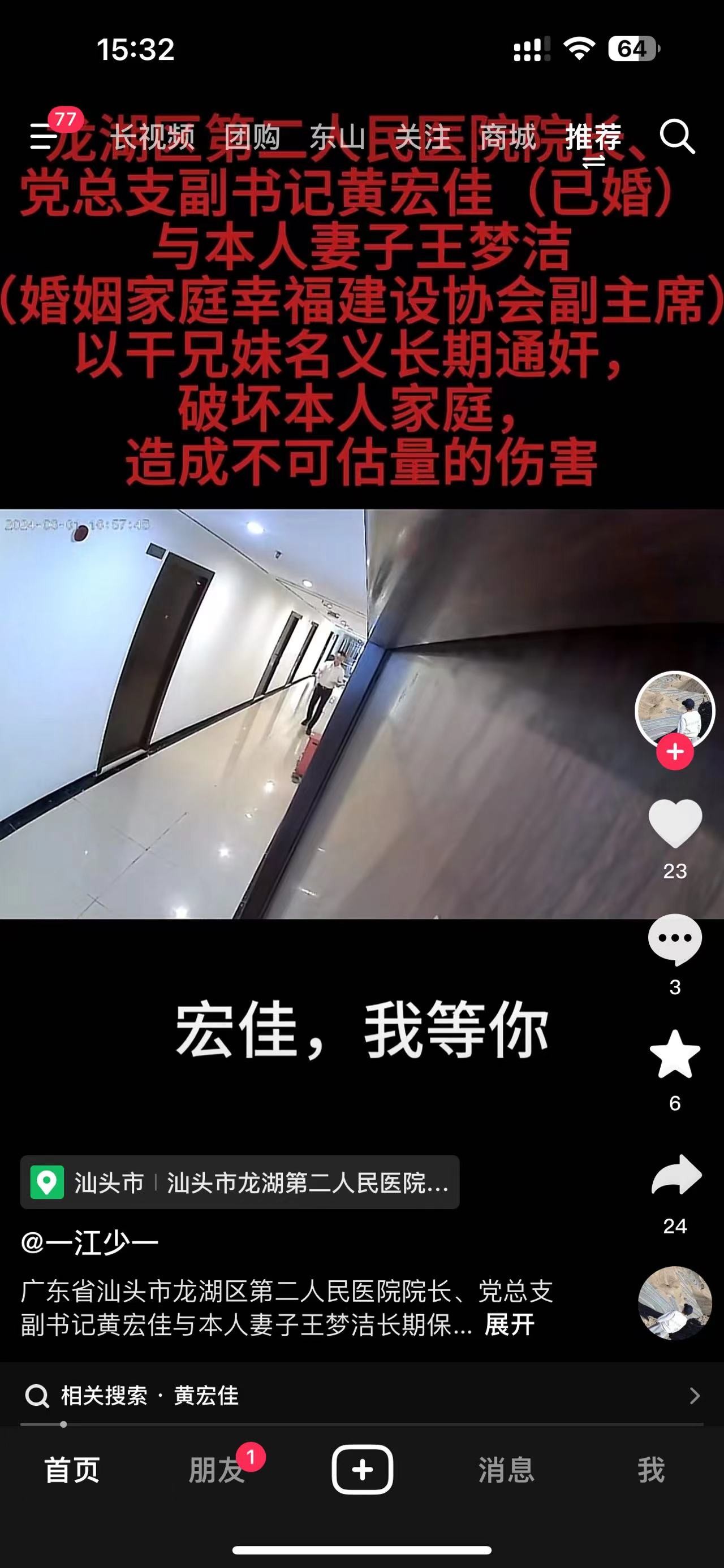Favorite the video with the star
Screen dimensions: 724x1568
pos(675,1055)
